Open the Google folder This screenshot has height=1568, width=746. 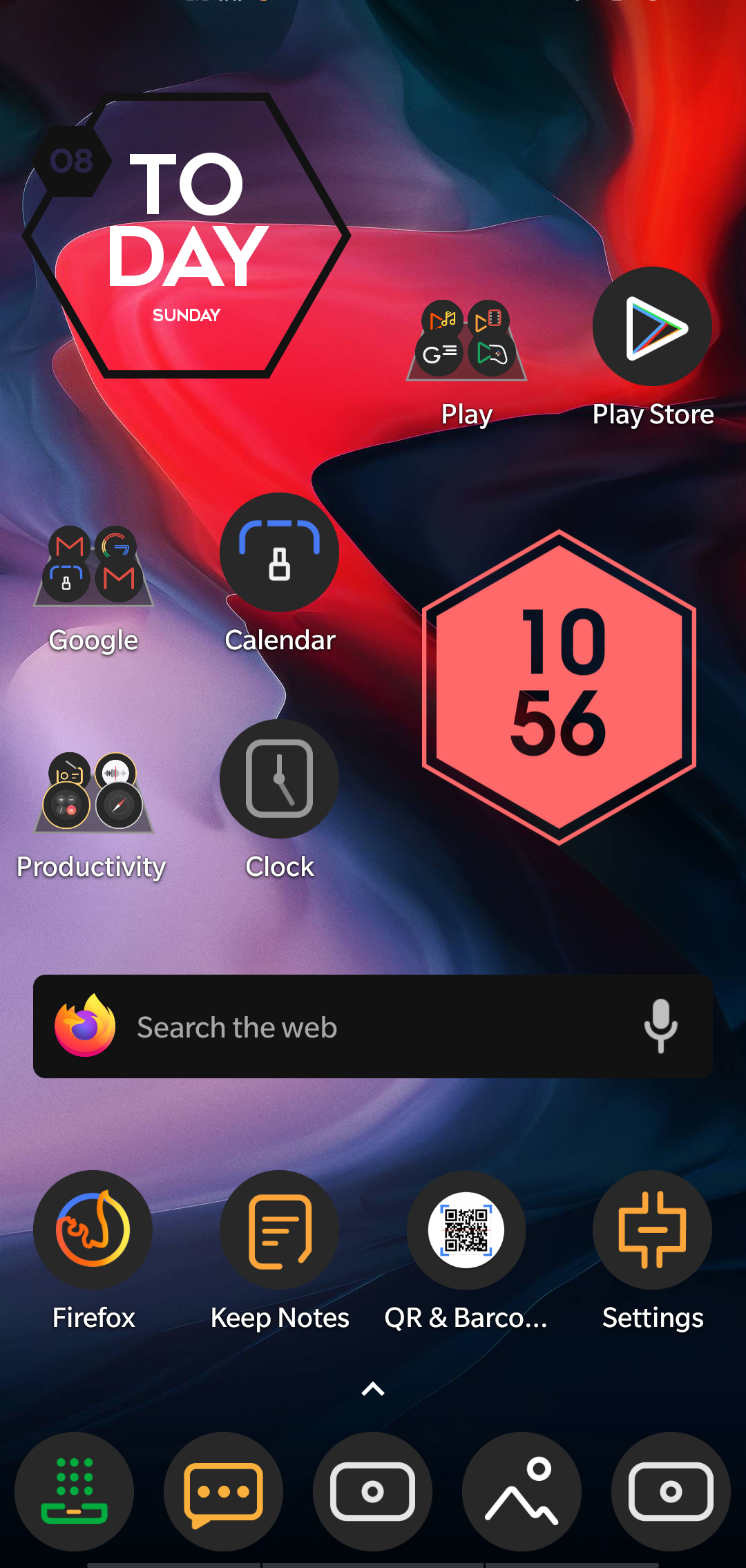[93, 566]
